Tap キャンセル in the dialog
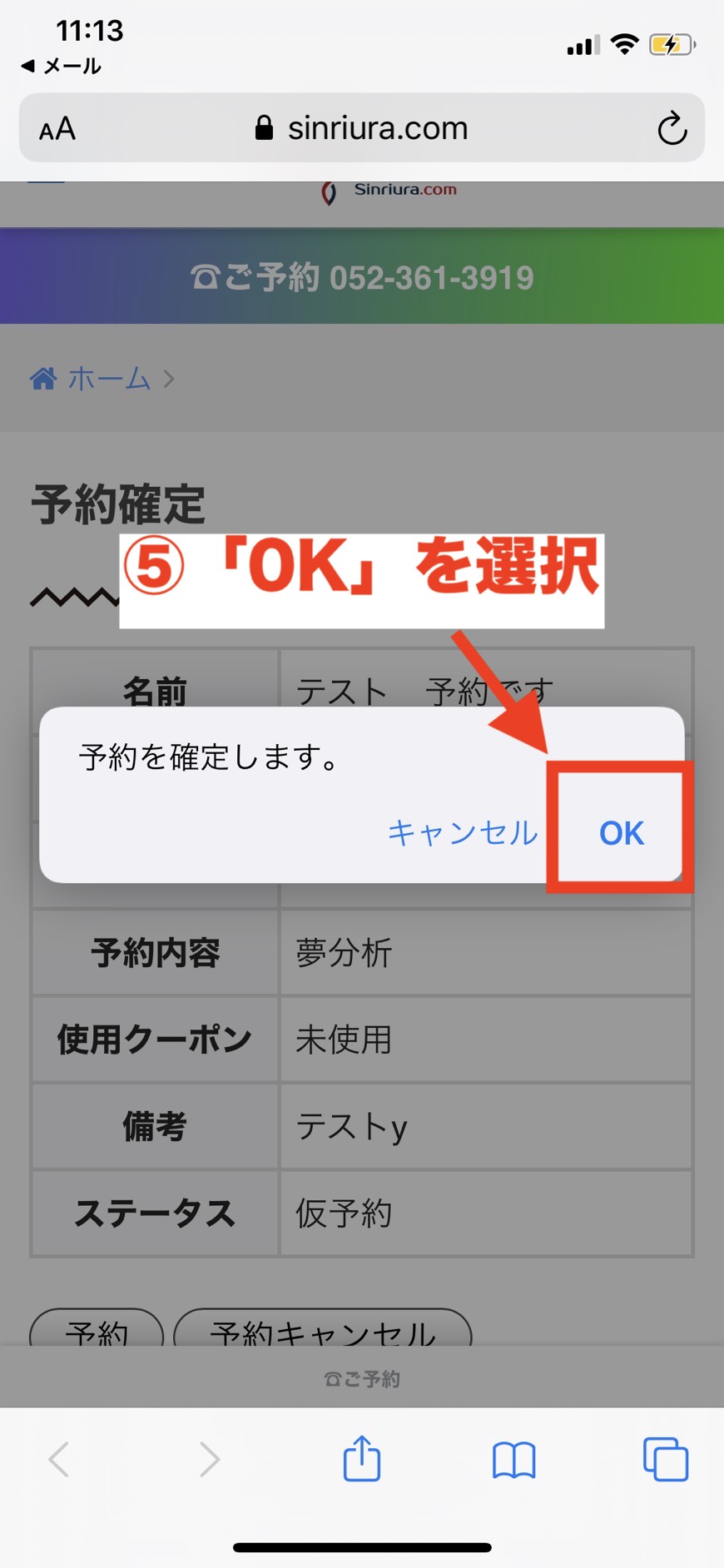Screen dimensions: 724x1568 (463, 833)
